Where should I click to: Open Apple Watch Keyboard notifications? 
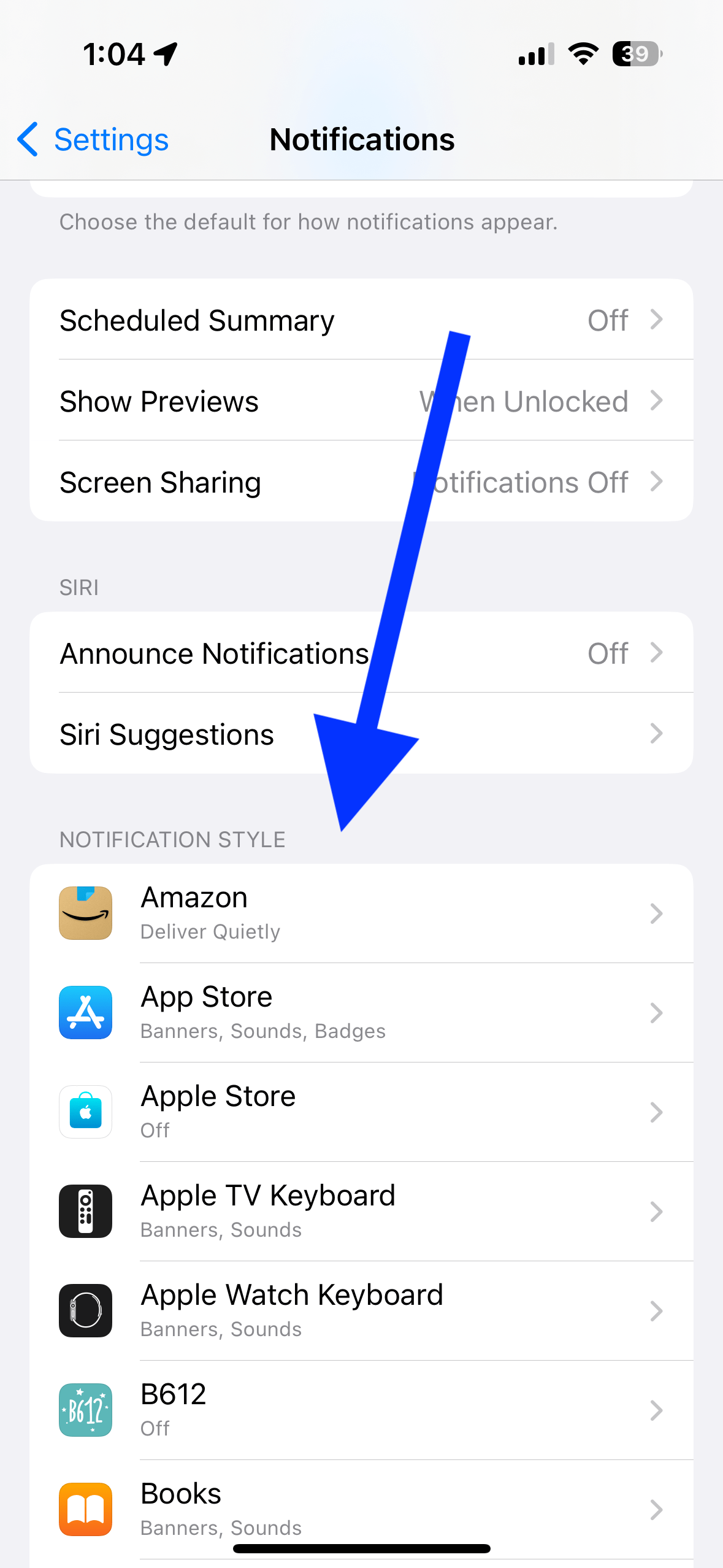[361, 1311]
